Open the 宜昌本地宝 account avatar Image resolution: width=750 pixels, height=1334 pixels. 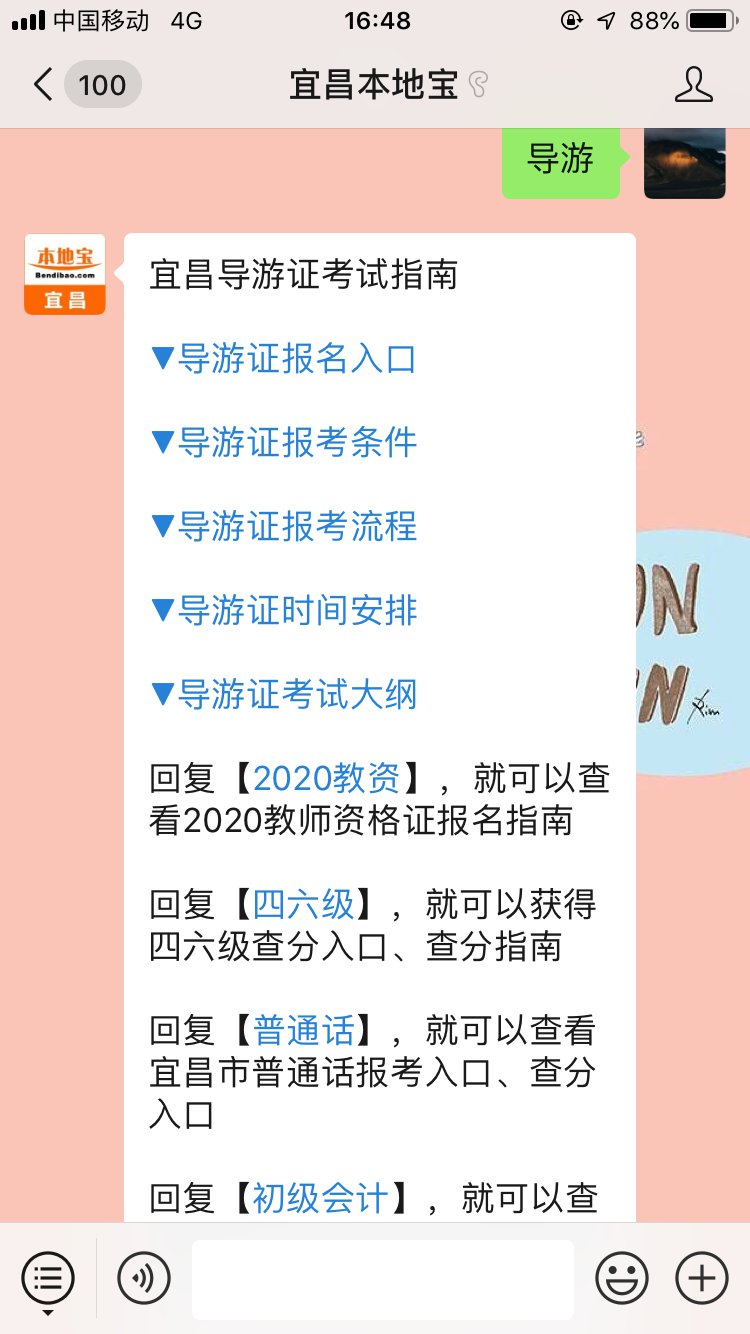pos(65,275)
